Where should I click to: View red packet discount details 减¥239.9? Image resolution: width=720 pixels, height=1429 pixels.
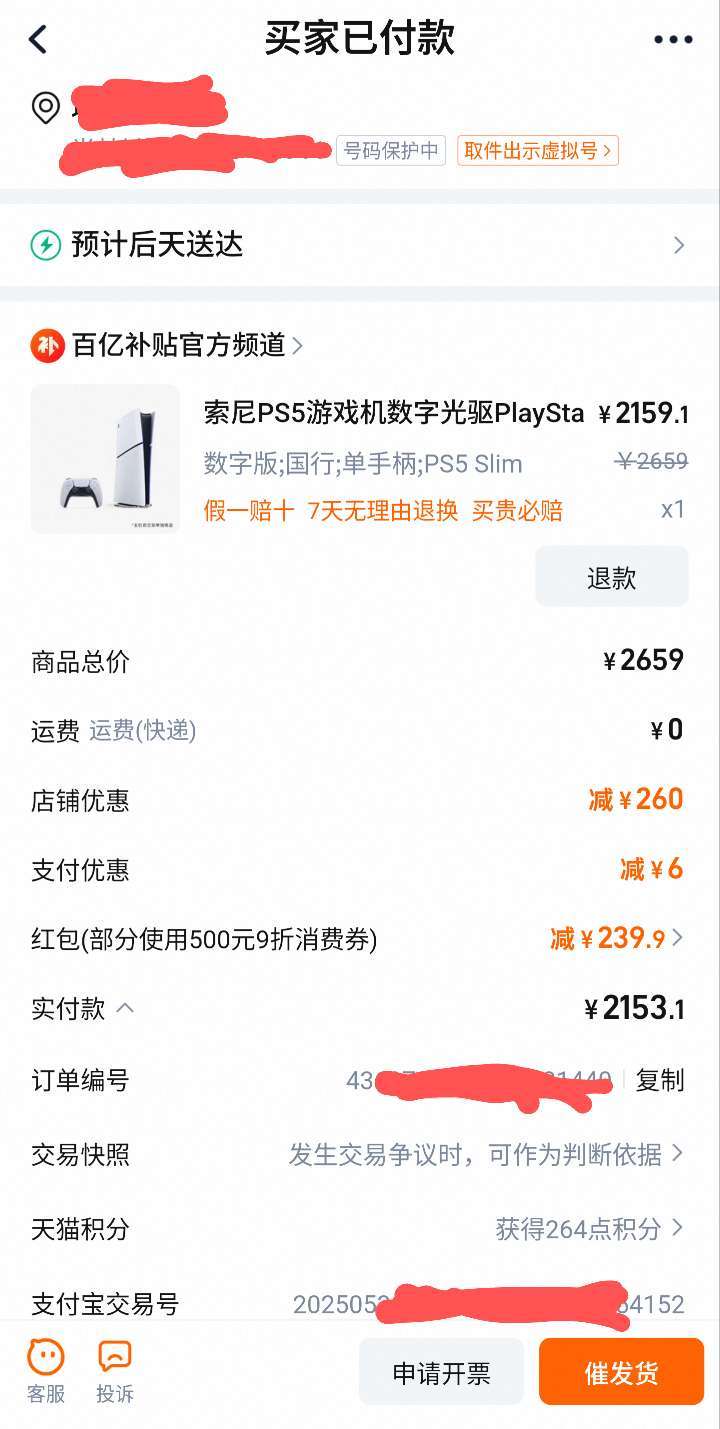[617, 938]
